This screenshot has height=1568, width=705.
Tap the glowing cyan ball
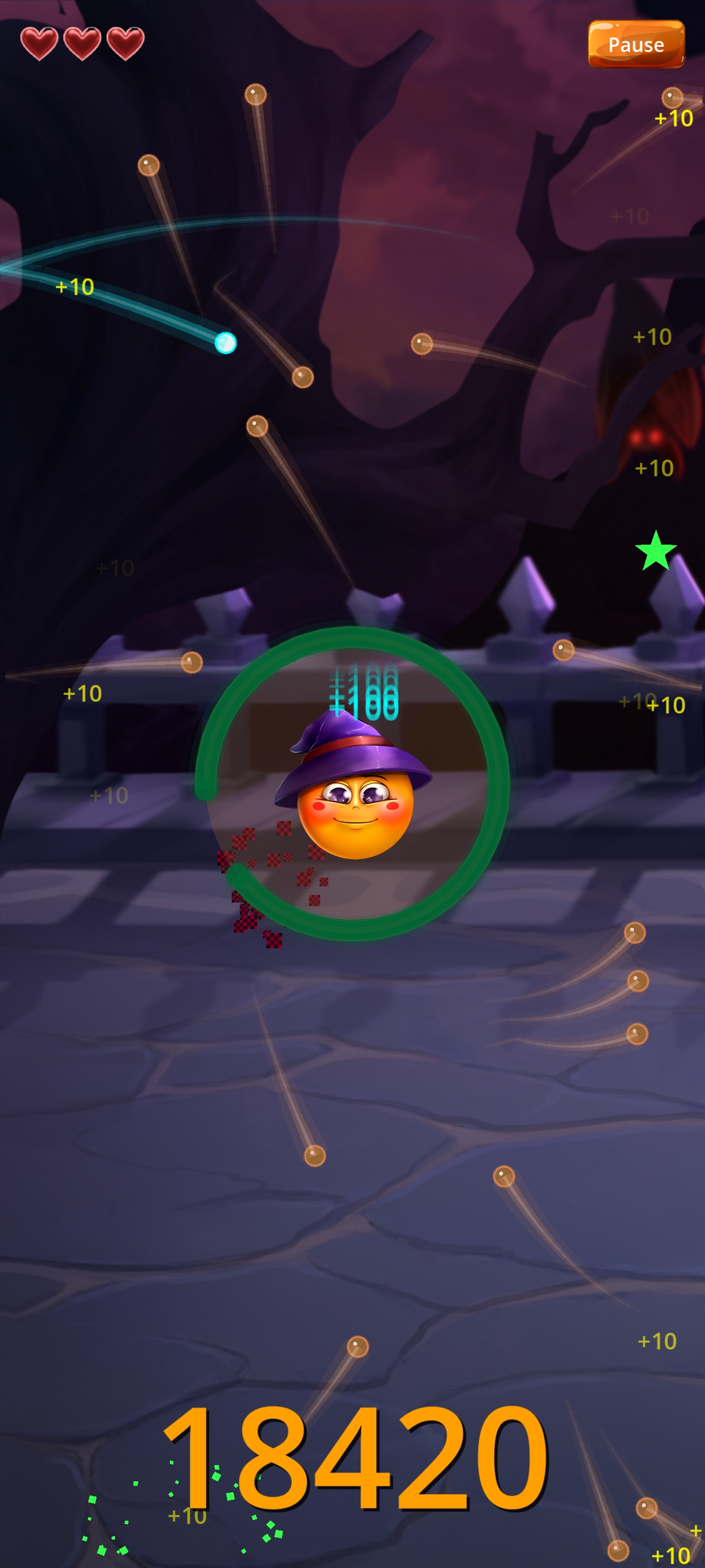point(225,343)
